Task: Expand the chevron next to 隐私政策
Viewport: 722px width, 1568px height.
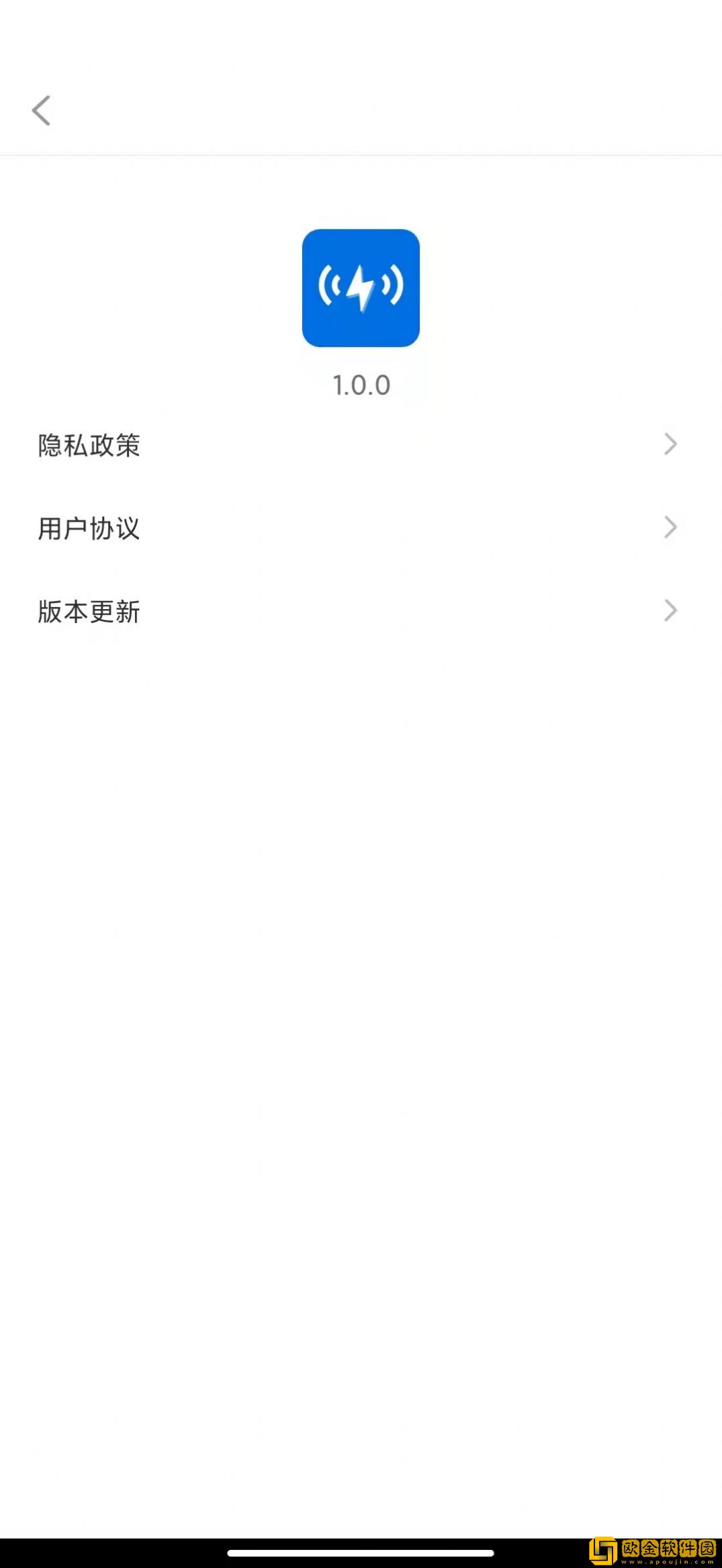Action: click(x=670, y=445)
